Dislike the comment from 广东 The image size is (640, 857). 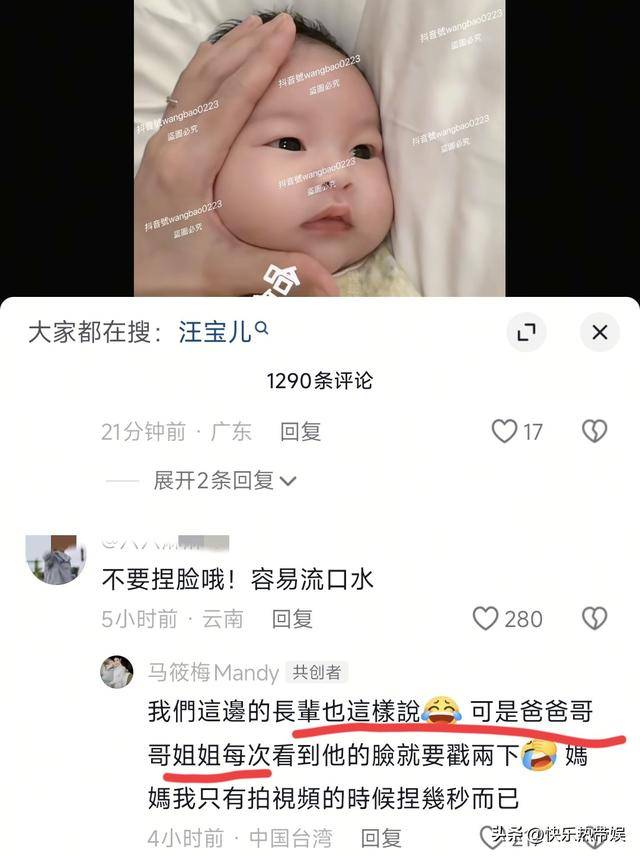pyautogui.click(x=595, y=432)
